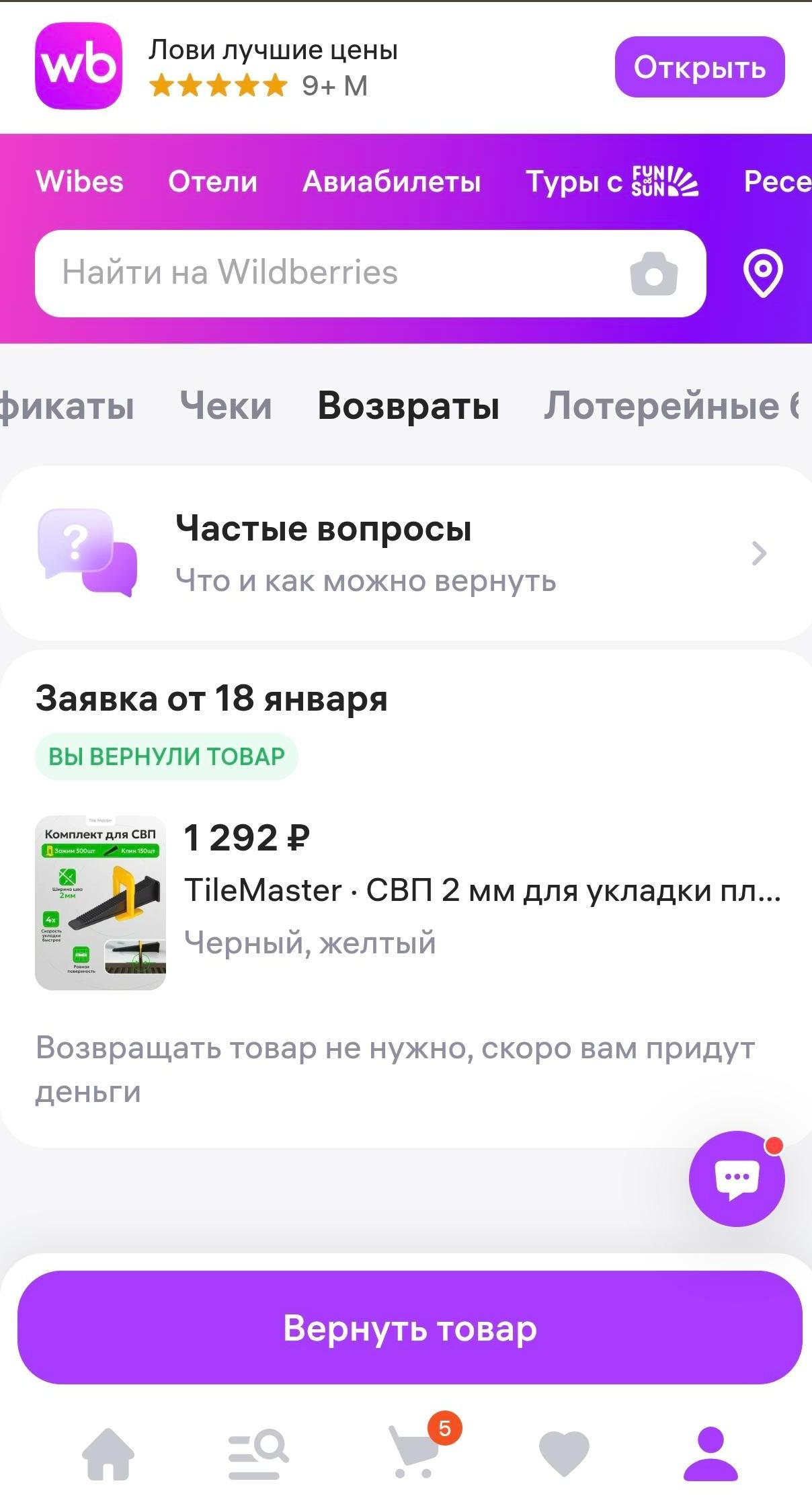Screen dimensions: 812x1502
Task: Tap the Вернуть товар button
Action: tap(409, 1328)
